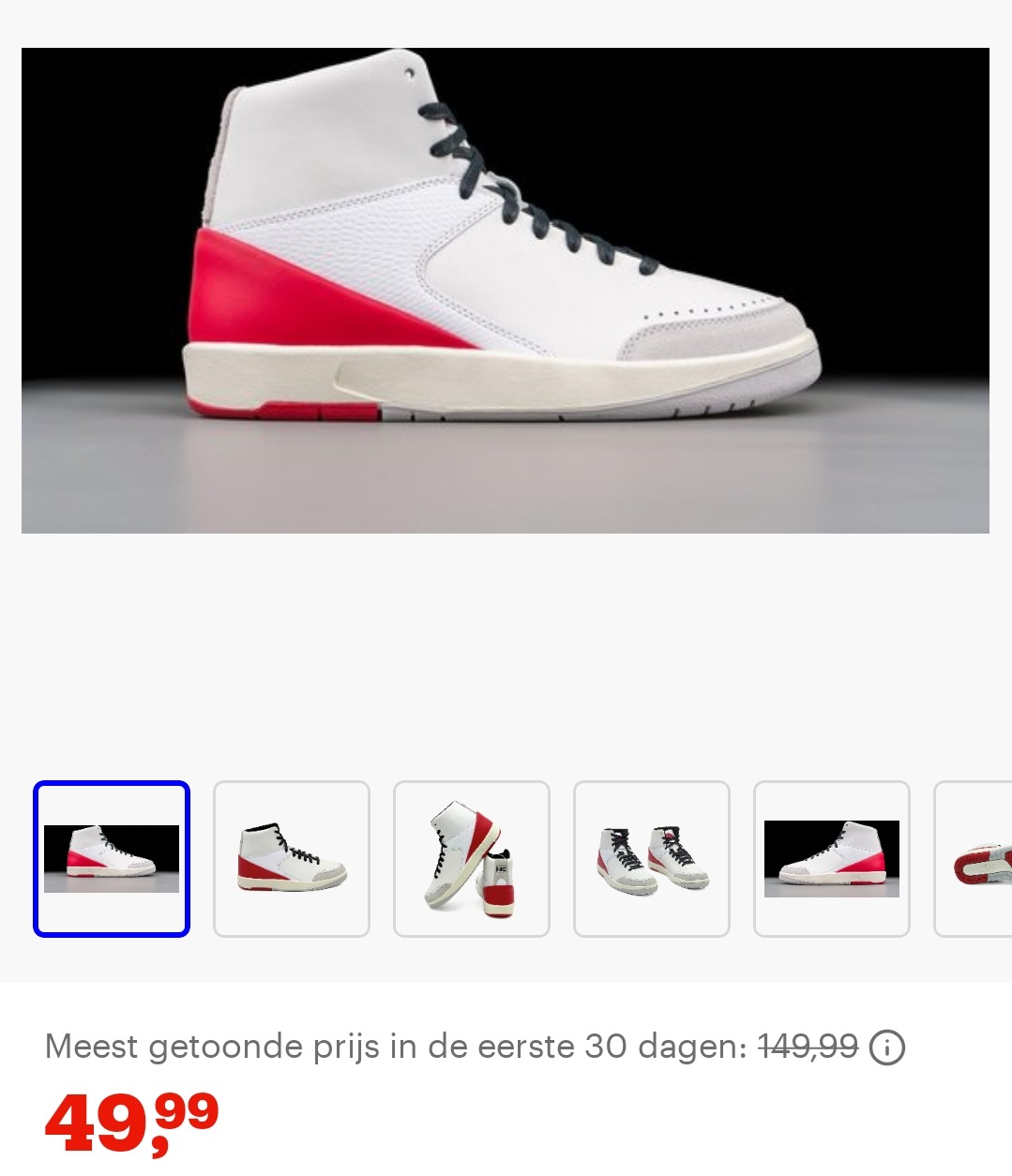
Task: Click the blue selection border around first thumbnail
Action: pyautogui.click(x=111, y=786)
